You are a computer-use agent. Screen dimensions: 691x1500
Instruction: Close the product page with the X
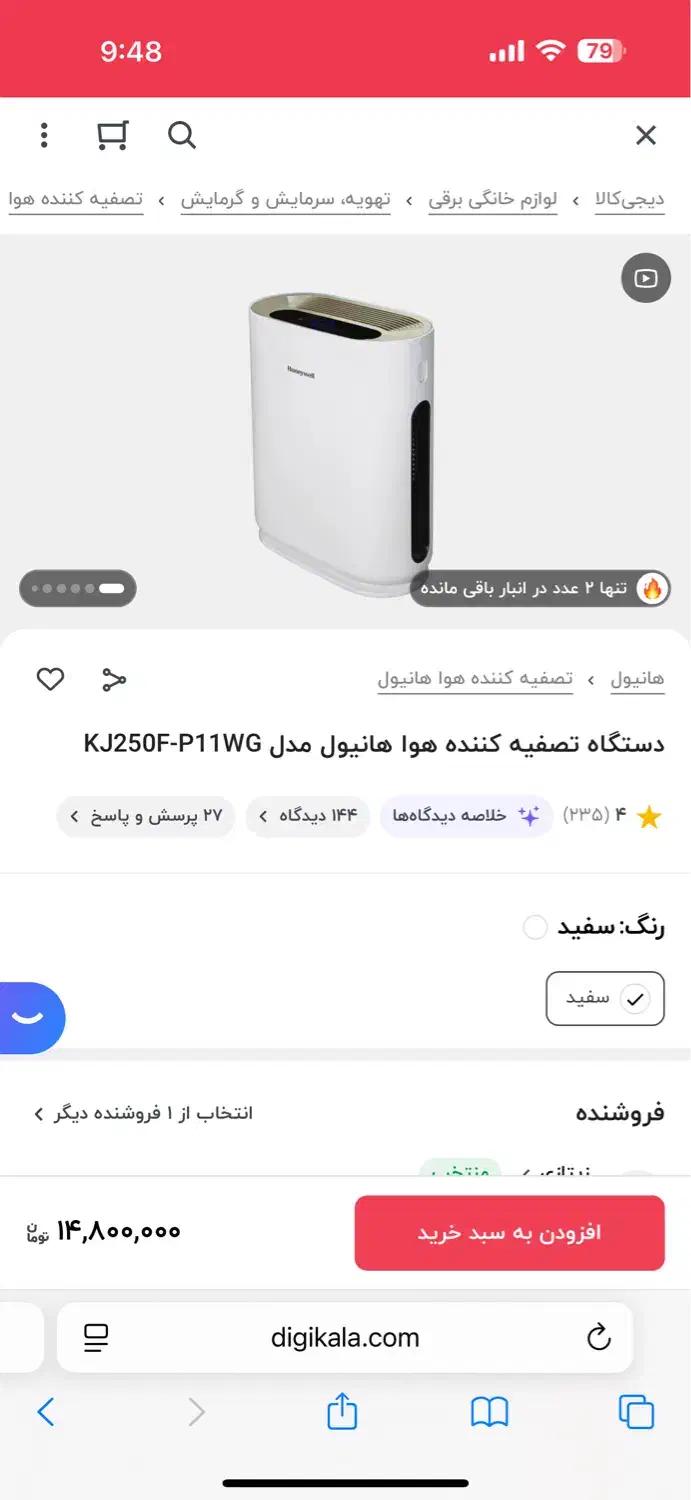tap(646, 135)
